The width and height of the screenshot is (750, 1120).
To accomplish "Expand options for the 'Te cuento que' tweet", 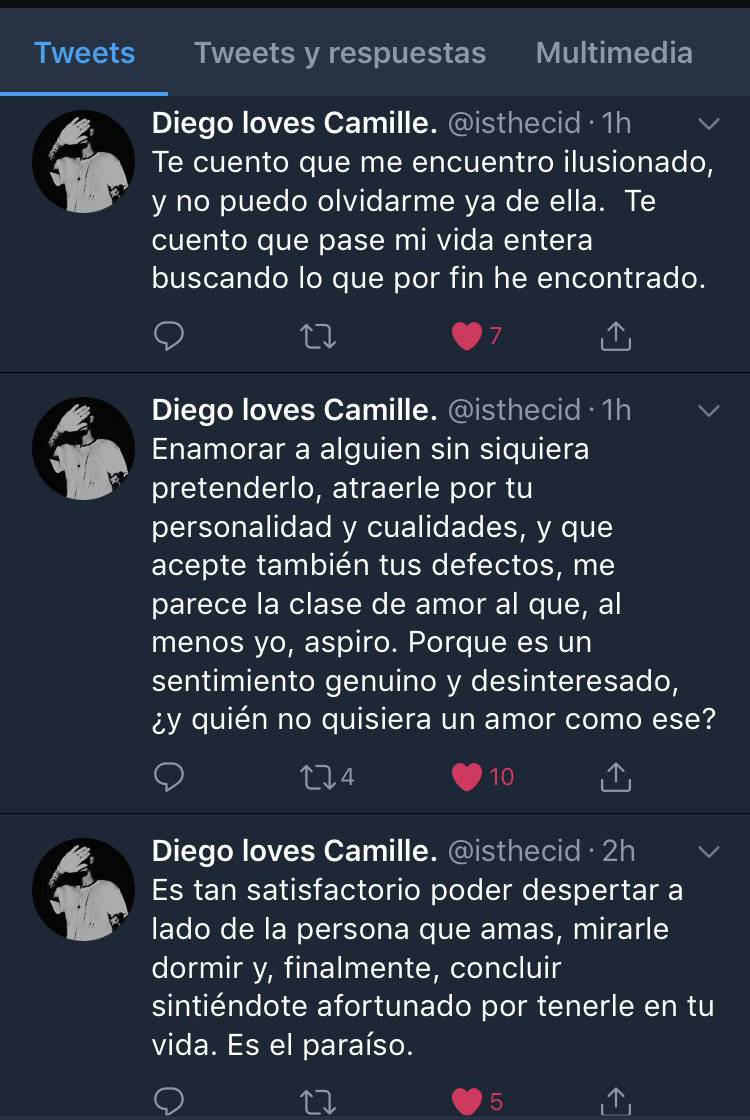I will pyautogui.click(x=708, y=124).
